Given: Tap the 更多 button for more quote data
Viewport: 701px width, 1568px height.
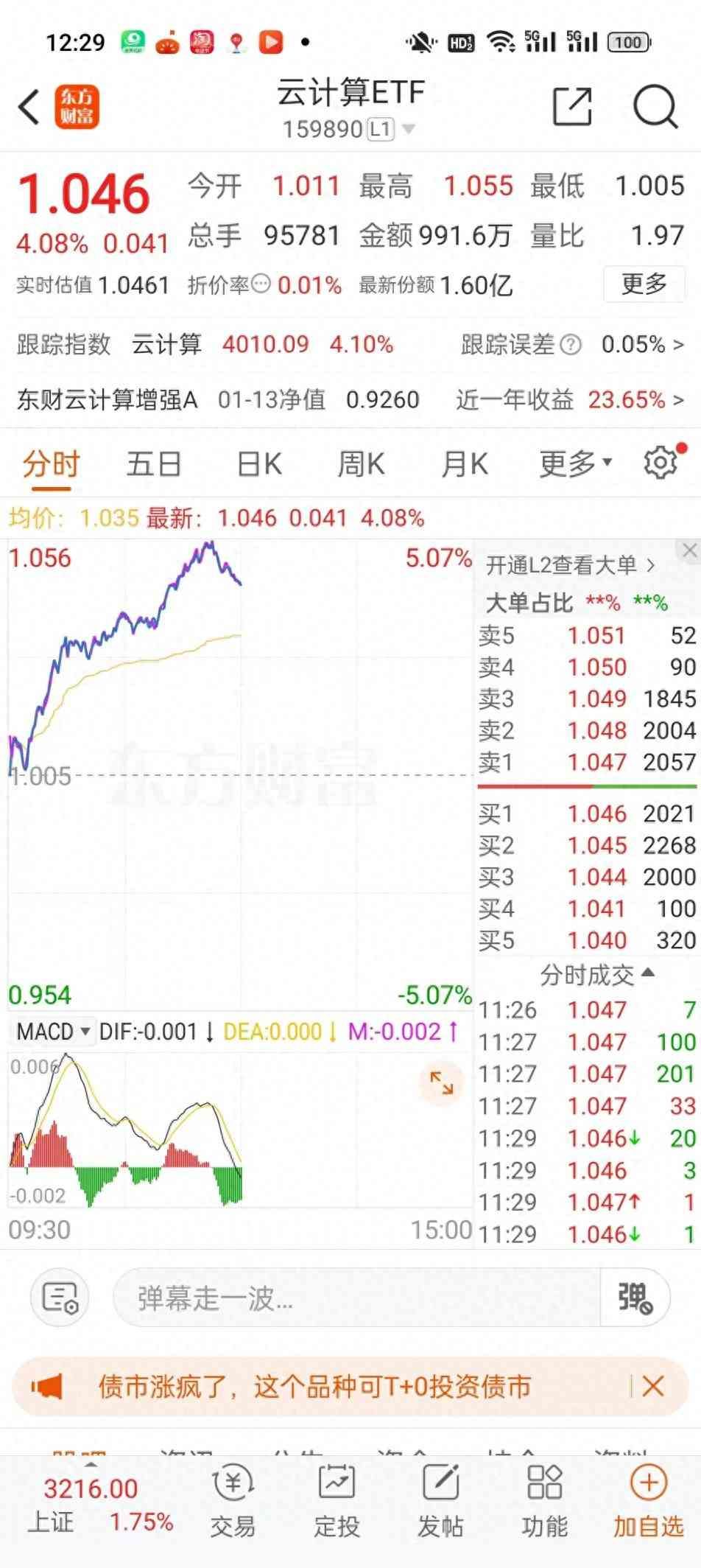Looking at the screenshot, I should (x=644, y=284).
